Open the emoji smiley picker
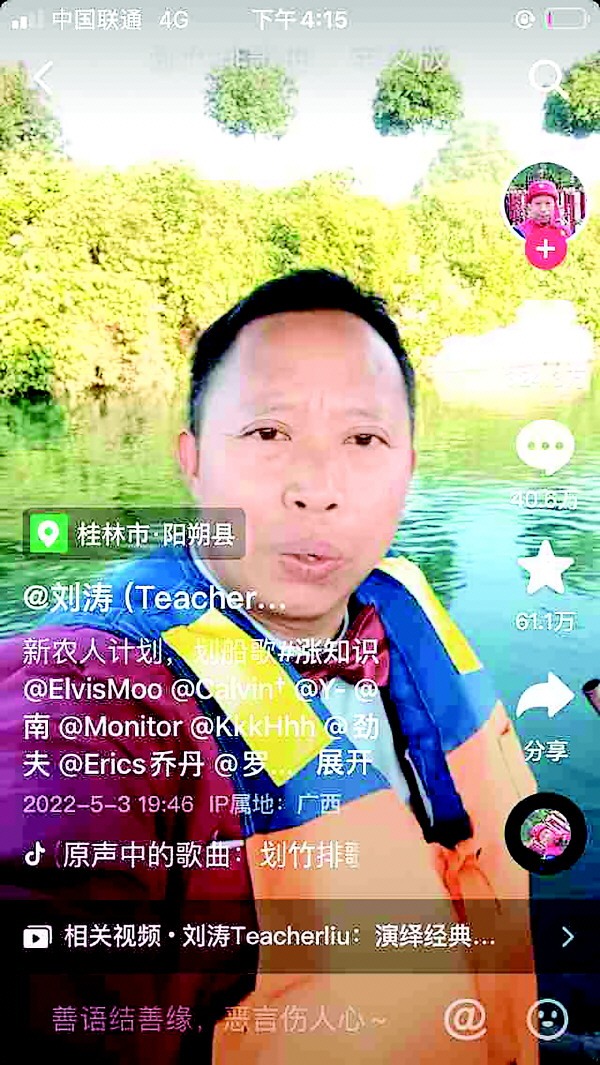The height and width of the screenshot is (1065, 600). pyautogui.click(x=547, y=1019)
